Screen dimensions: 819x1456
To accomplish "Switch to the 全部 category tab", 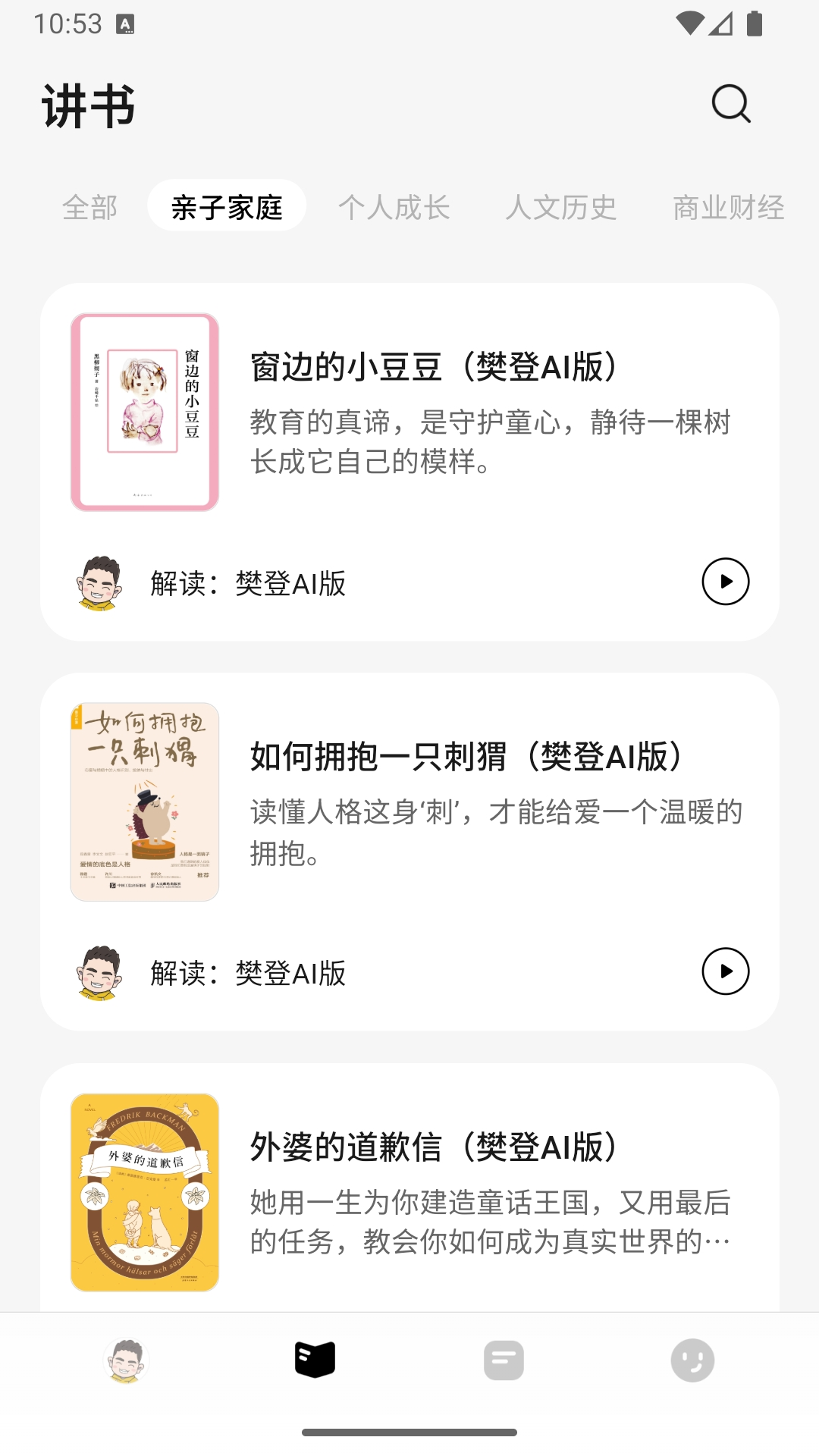I will tap(89, 207).
